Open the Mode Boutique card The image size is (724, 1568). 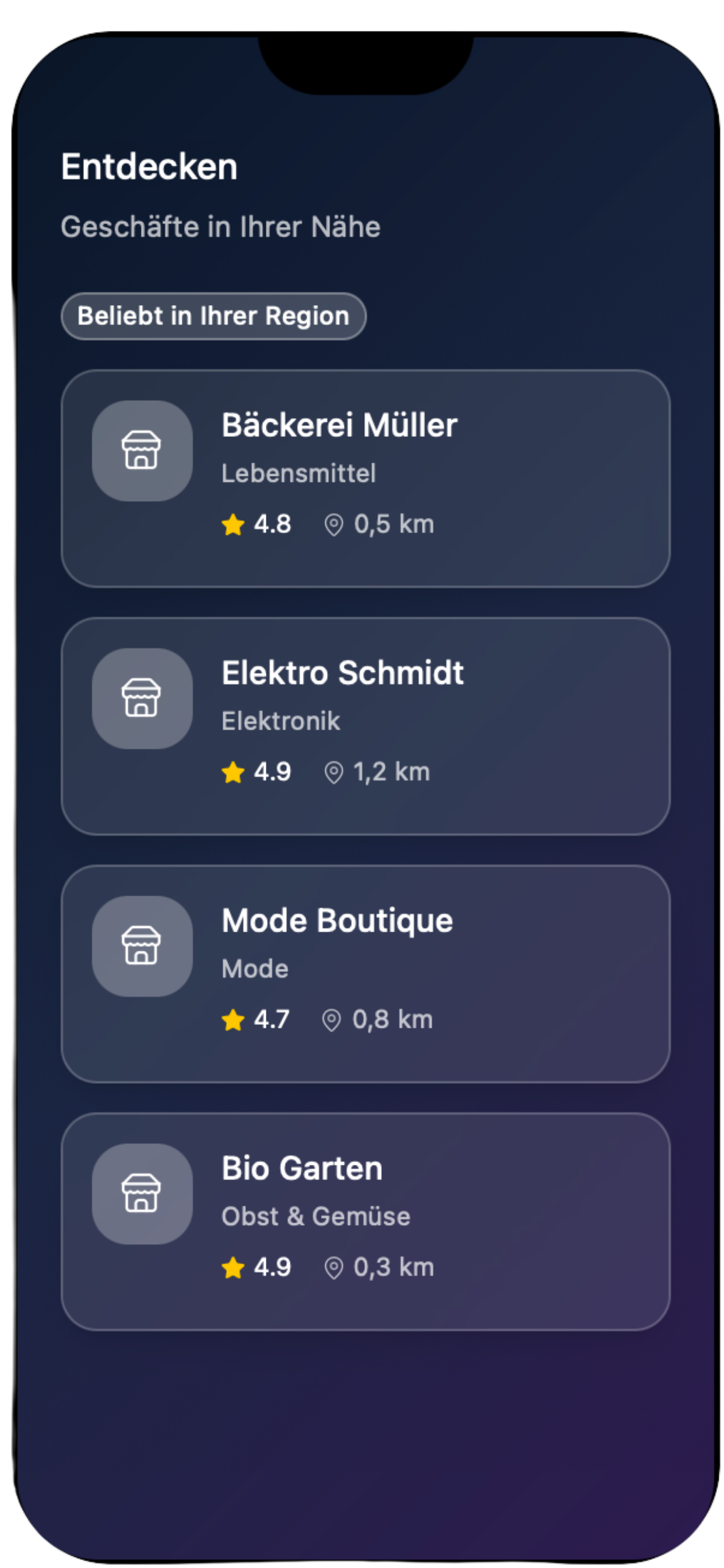[x=365, y=974]
